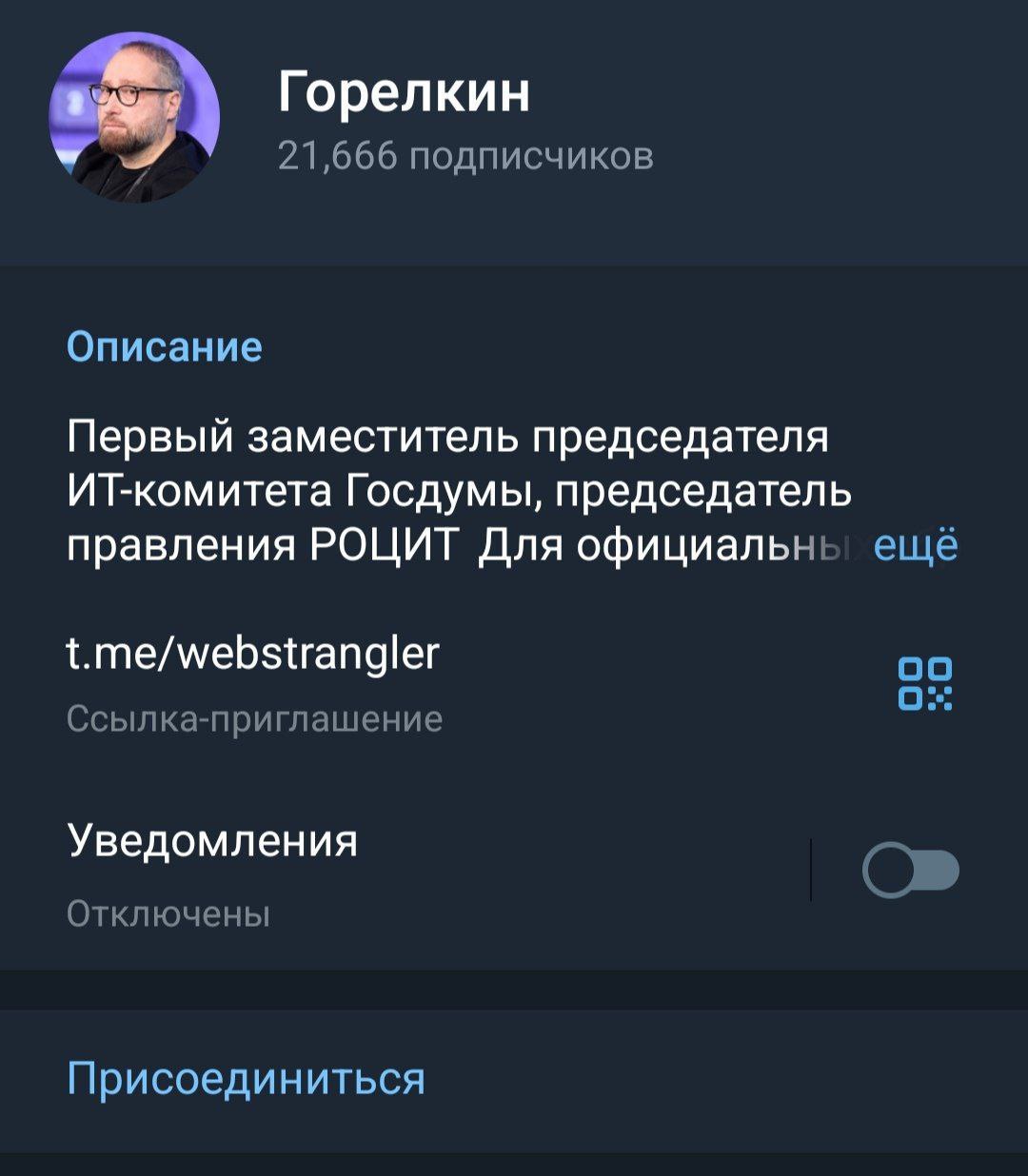Join the channel via Присоединиться
Screen dimensions: 1028x1176
pos(246,1078)
